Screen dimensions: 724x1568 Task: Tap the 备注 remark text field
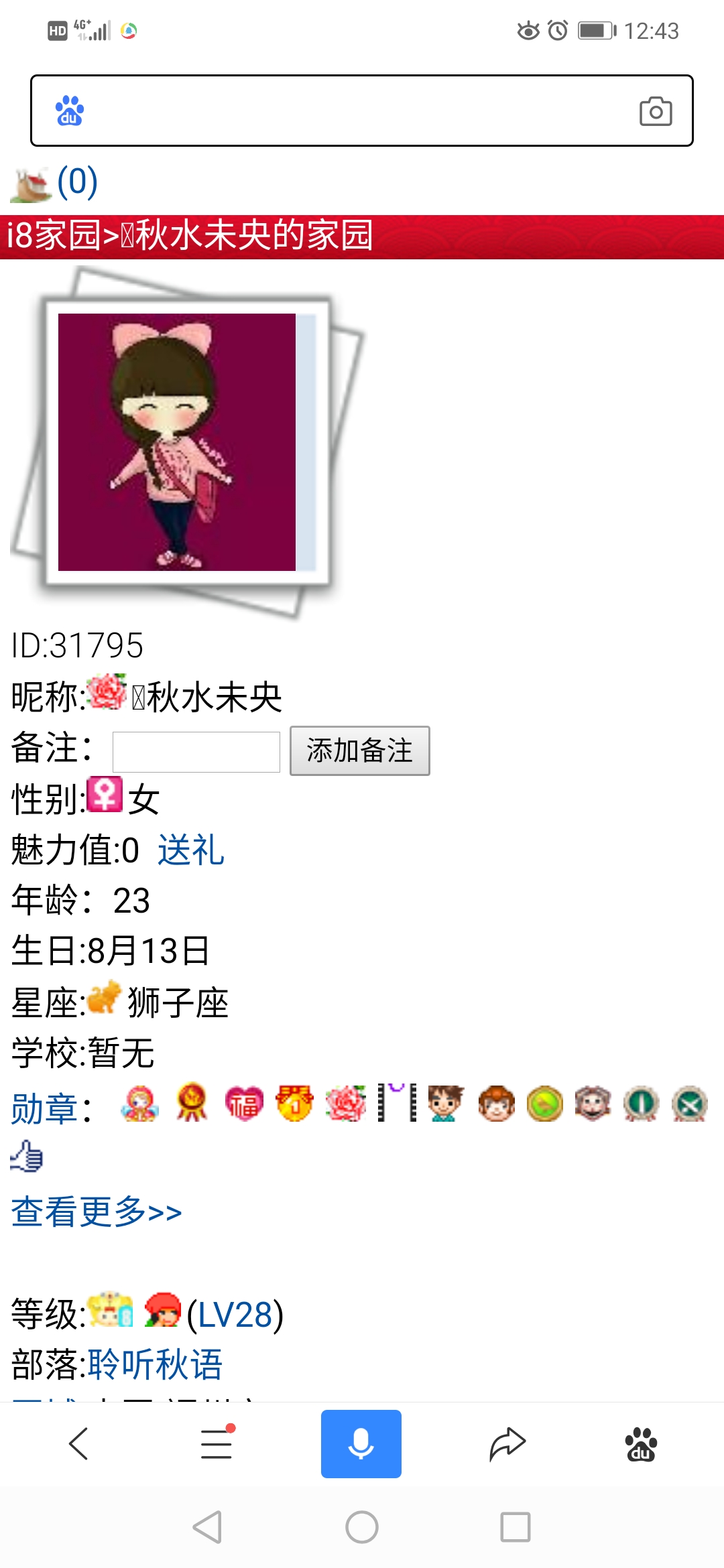[196, 752]
